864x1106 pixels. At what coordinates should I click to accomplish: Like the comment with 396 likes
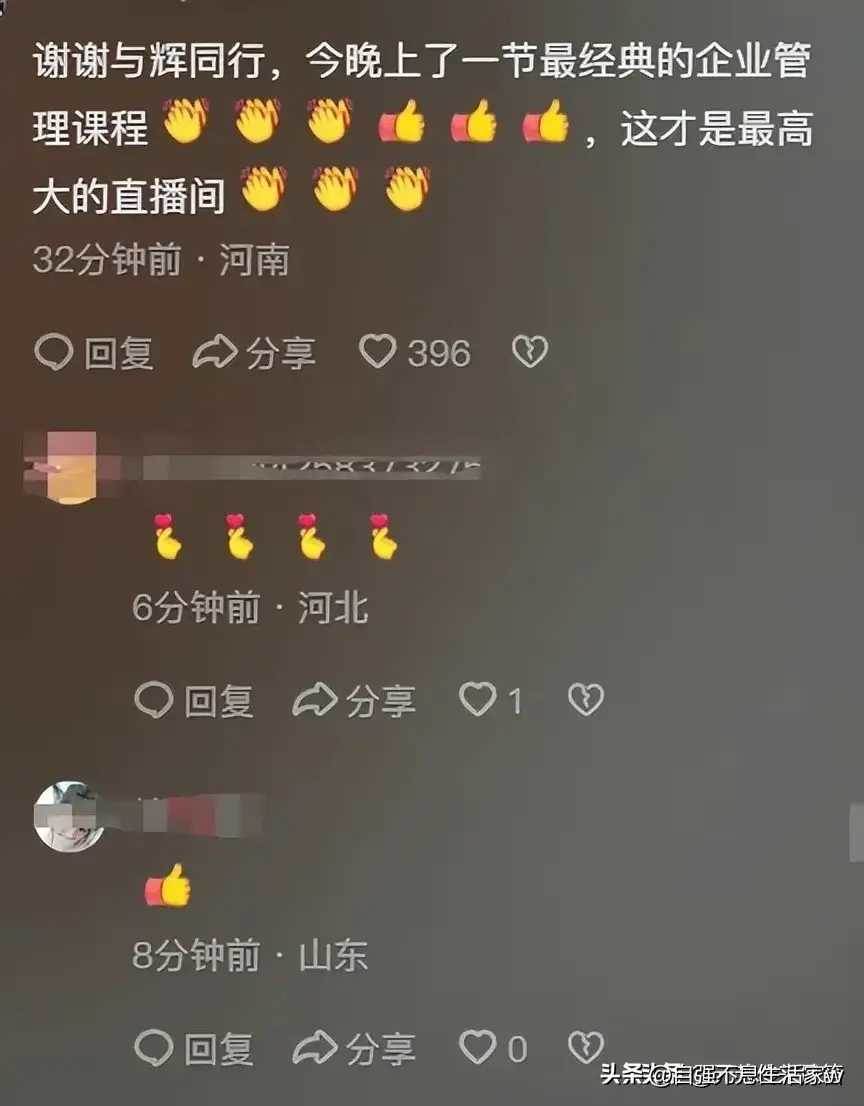[x=378, y=352]
